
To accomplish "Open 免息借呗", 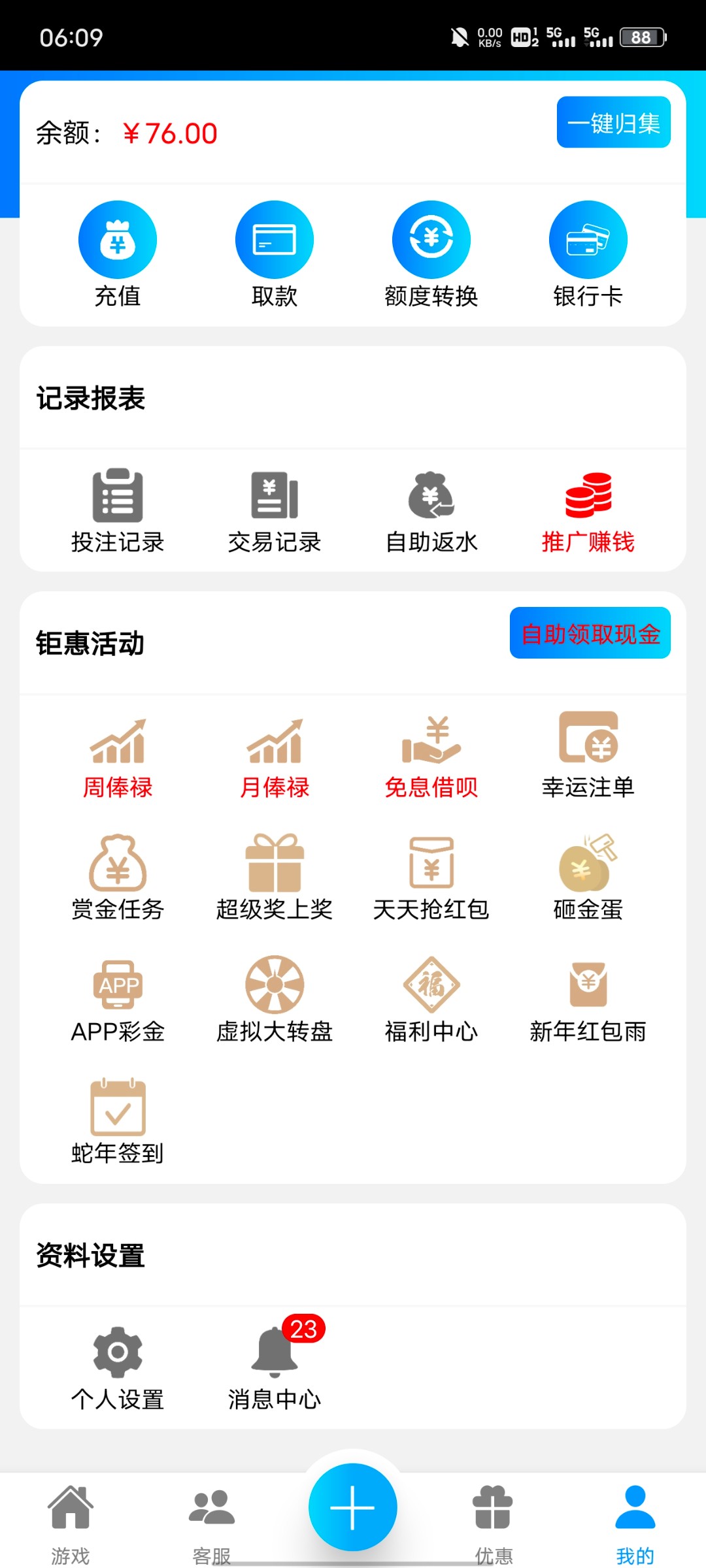I will [431, 758].
